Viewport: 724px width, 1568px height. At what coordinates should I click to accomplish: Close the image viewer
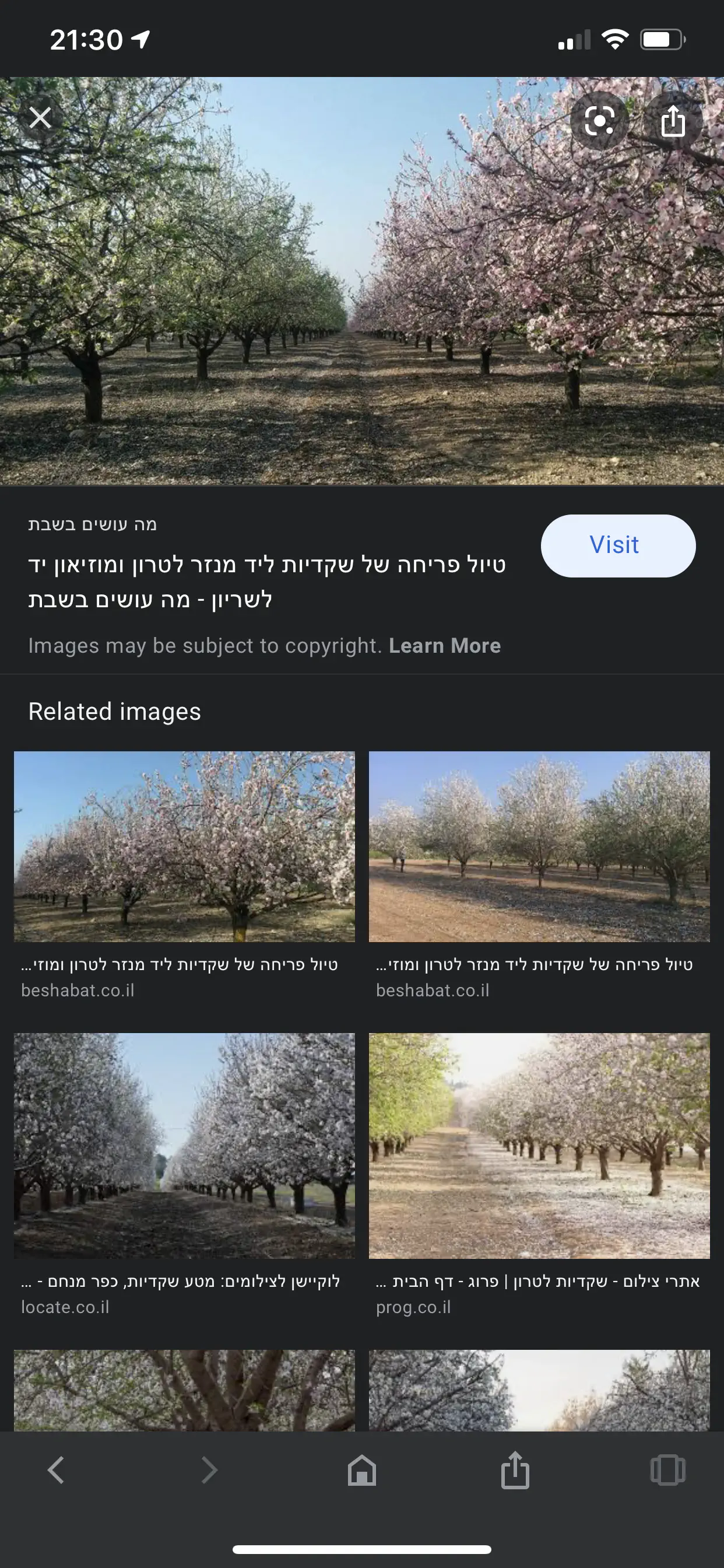40,117
